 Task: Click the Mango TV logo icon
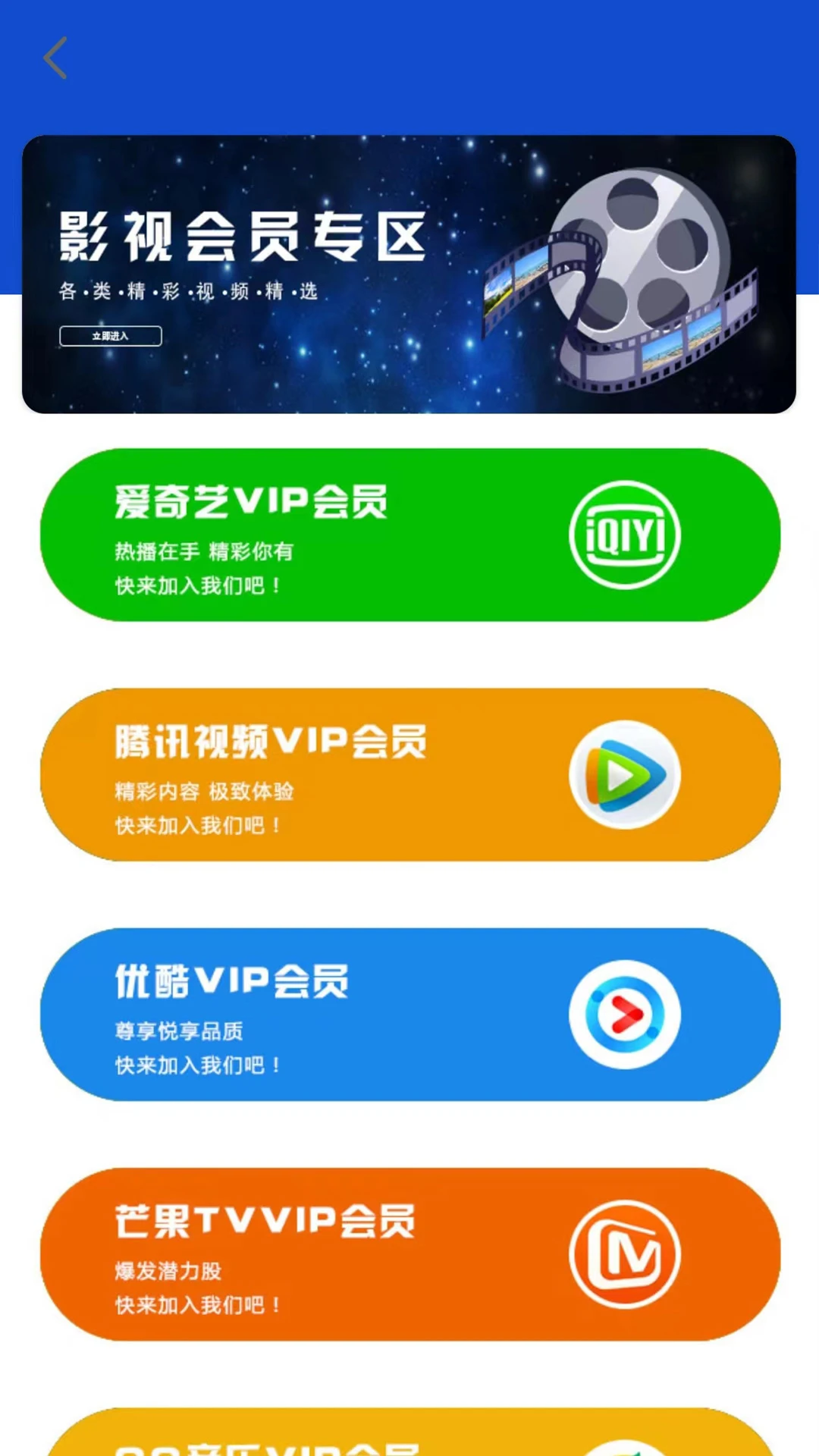point(623,1255)
